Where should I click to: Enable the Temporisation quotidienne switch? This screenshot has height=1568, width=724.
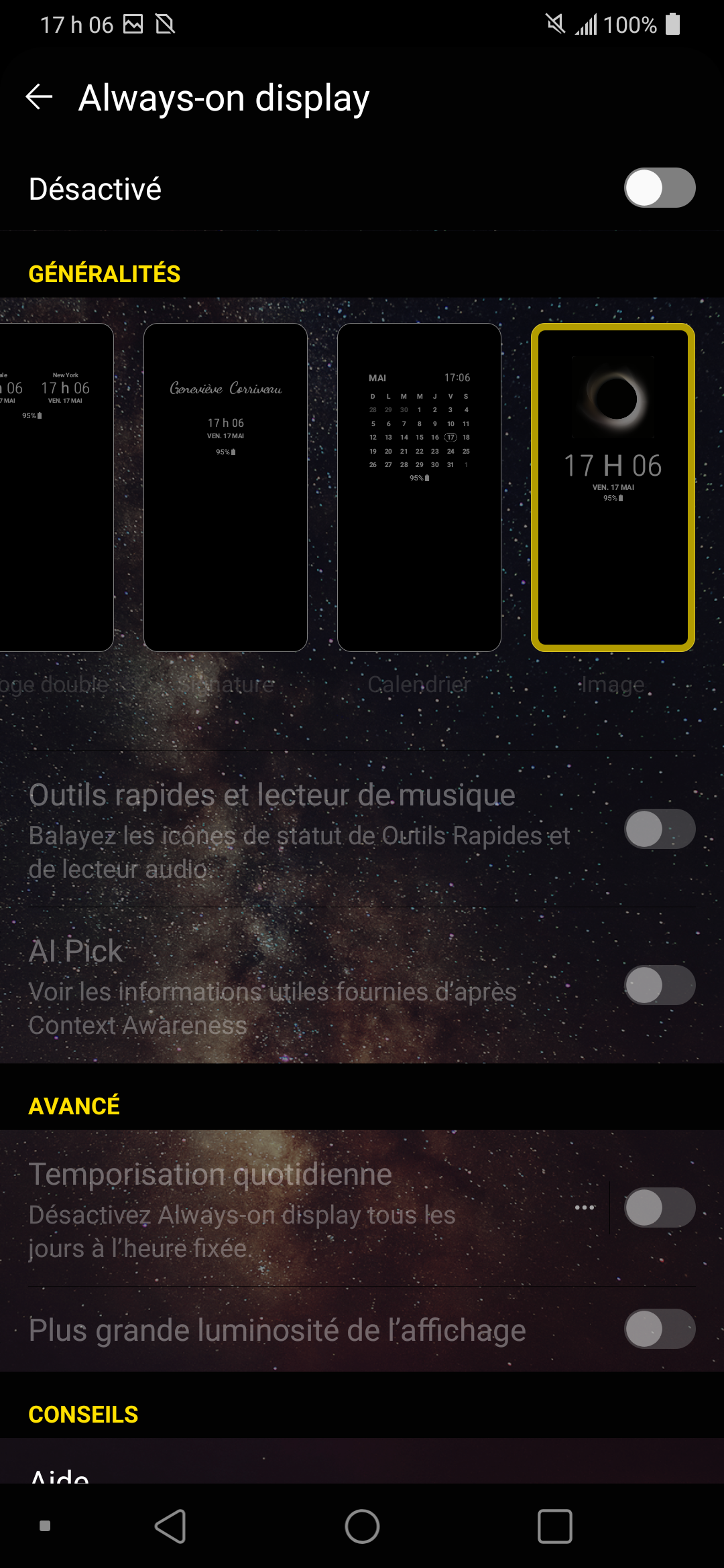pyautogui.click(x=659, y=1207)
